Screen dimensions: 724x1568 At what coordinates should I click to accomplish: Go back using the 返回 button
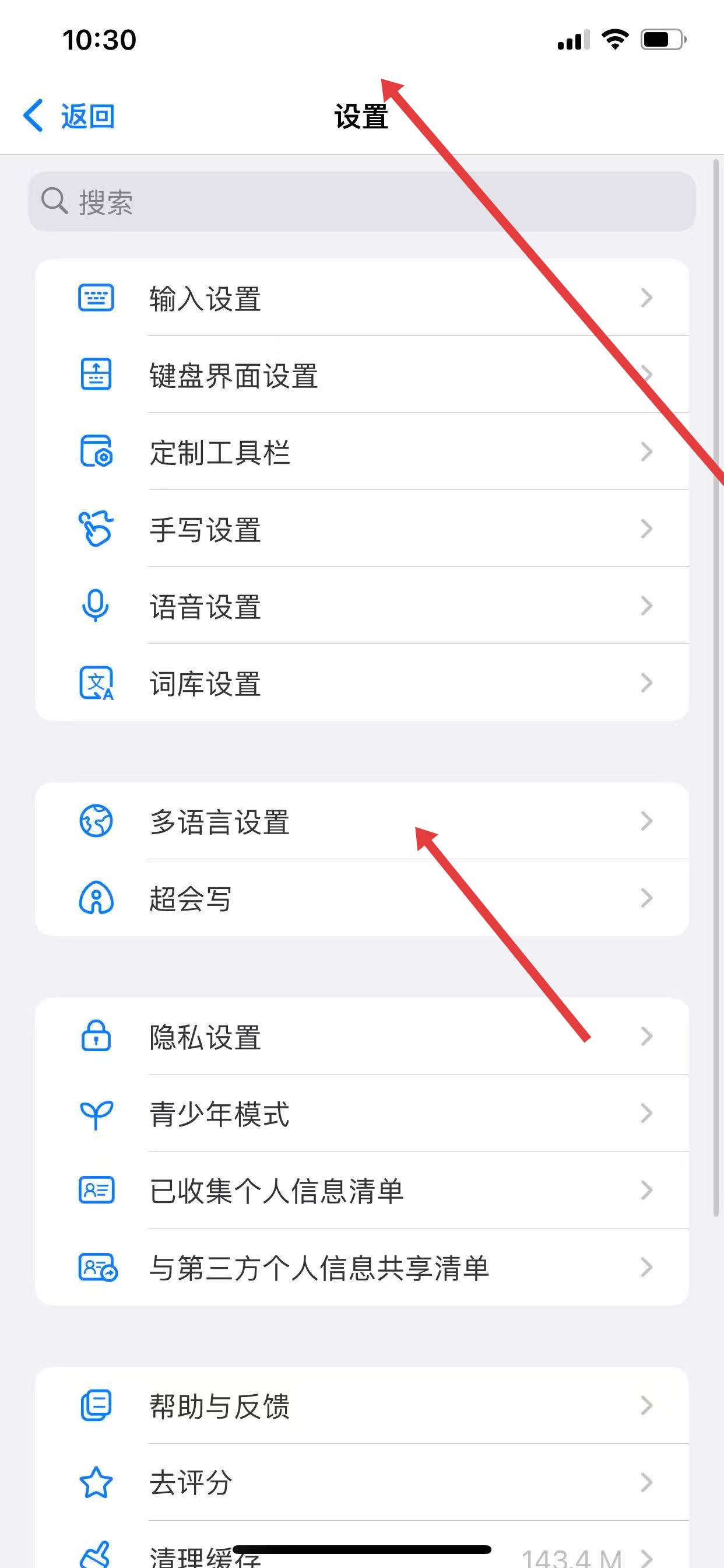[69, 116]
